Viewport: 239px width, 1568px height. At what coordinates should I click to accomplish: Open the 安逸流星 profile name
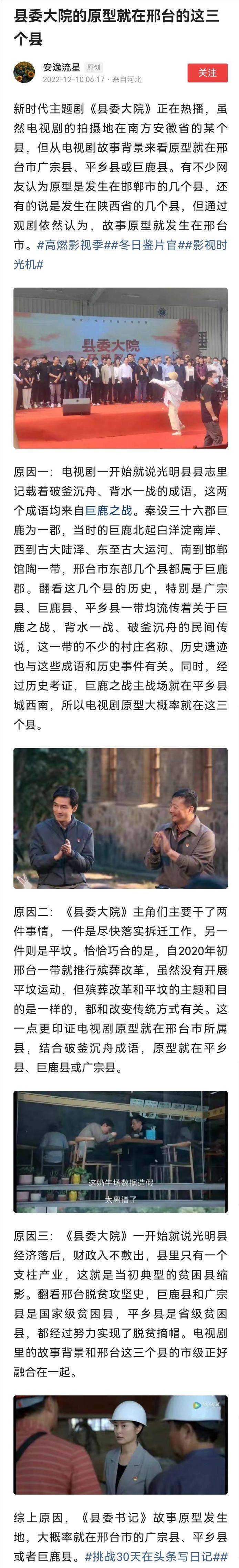(x=61, y=67)
